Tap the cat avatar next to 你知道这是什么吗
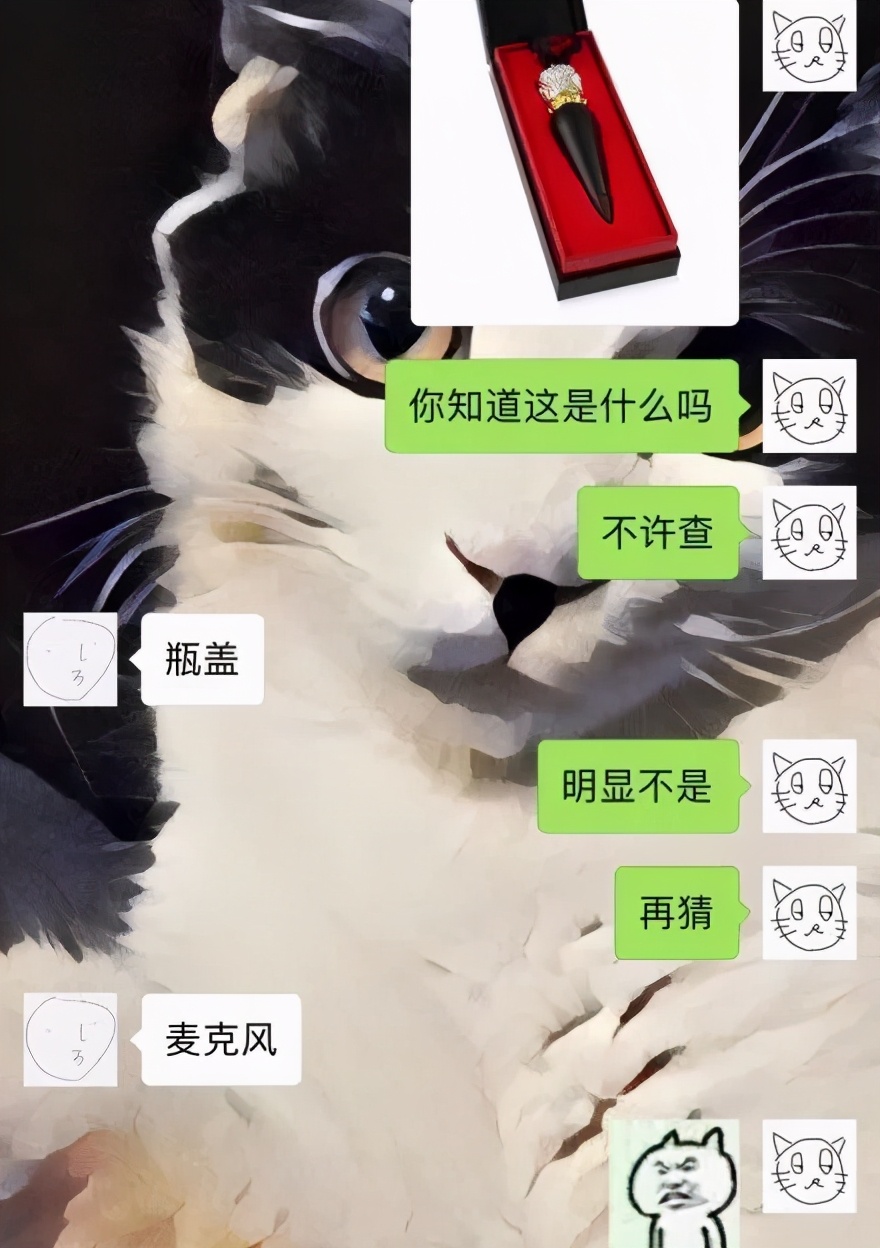880x1248 pixels. (x=809, y=406)
